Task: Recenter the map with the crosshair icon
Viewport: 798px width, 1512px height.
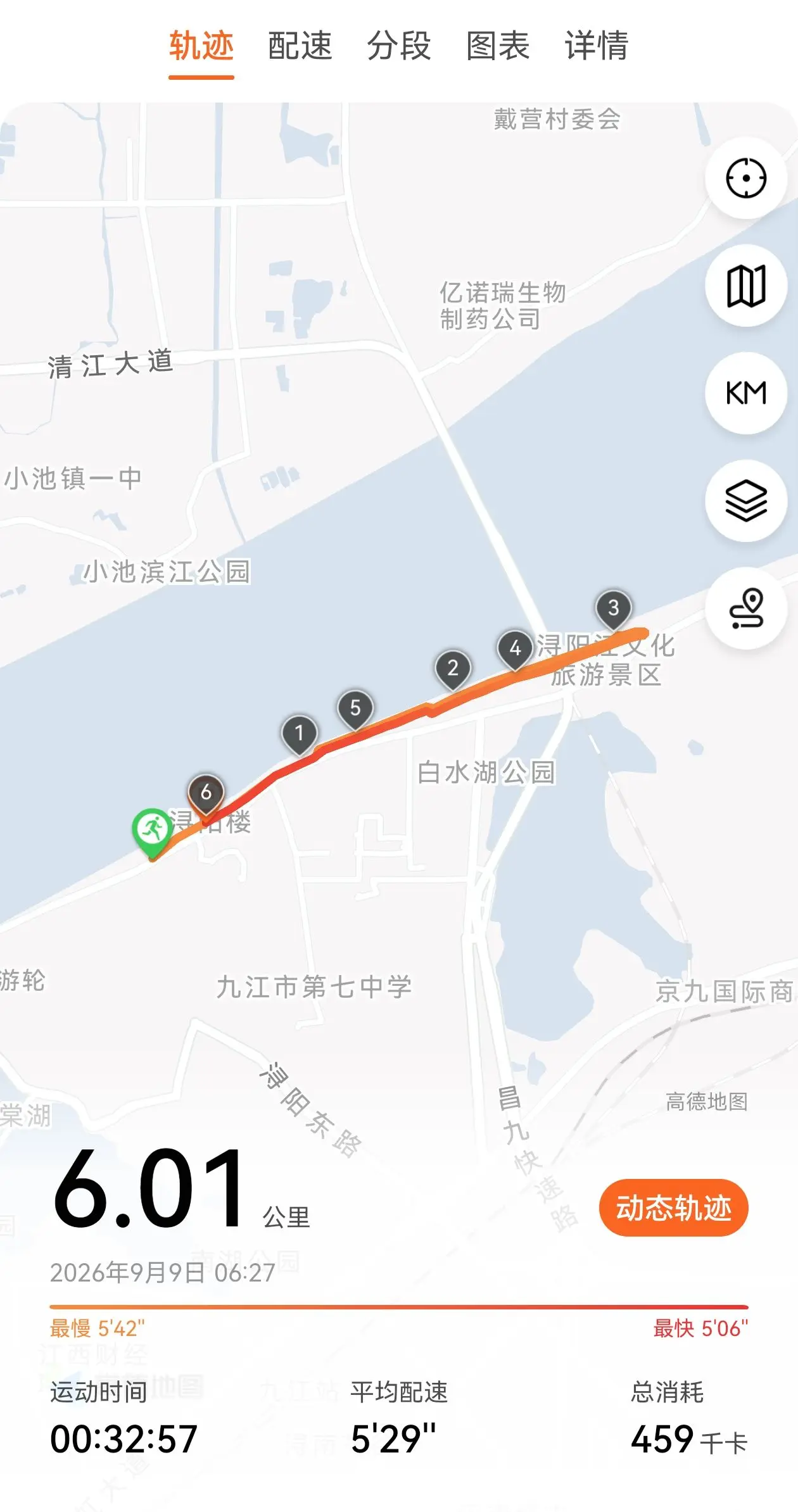Action: click(746, 178)
